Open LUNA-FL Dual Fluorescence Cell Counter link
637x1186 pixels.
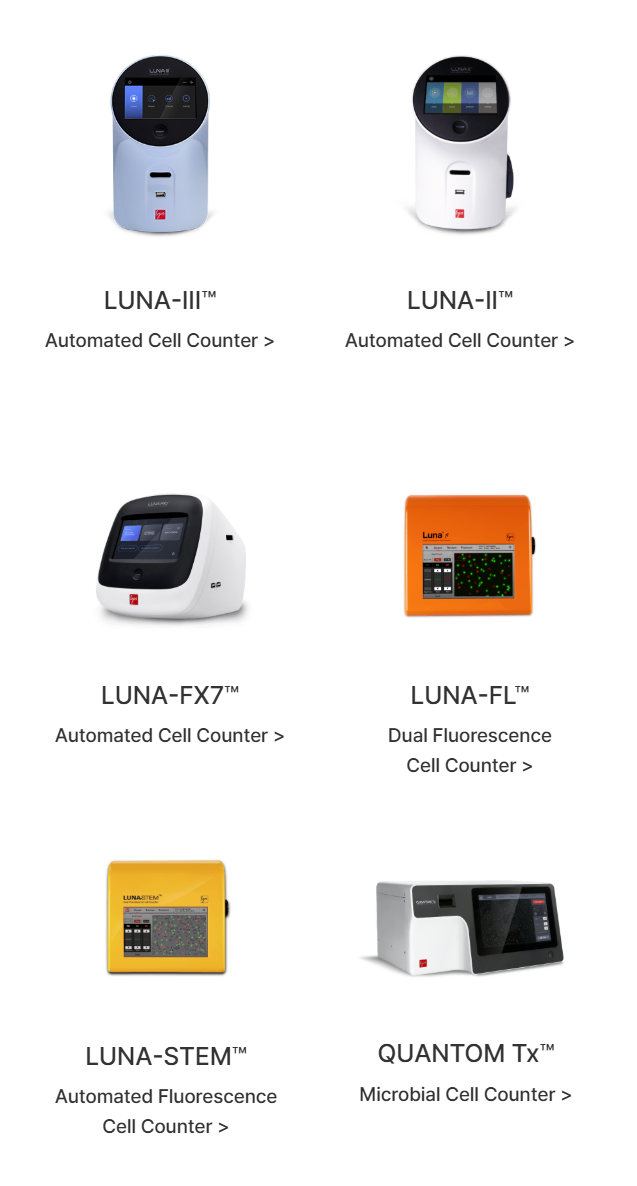tap(470, 750)
